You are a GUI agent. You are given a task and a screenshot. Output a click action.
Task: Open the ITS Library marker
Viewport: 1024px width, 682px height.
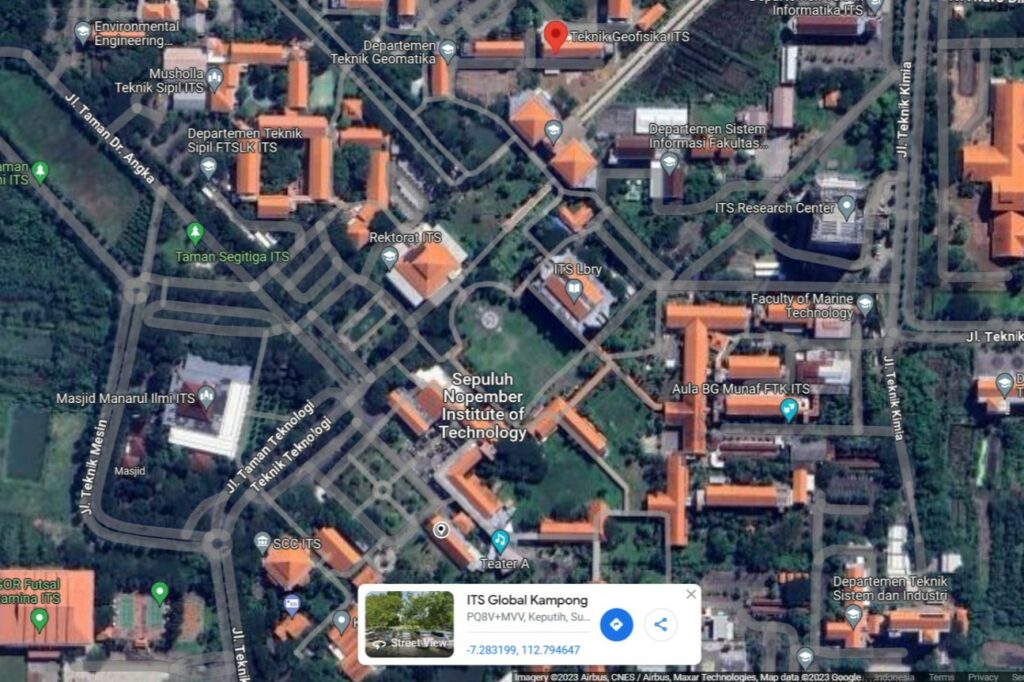click(x=574, y=290)
